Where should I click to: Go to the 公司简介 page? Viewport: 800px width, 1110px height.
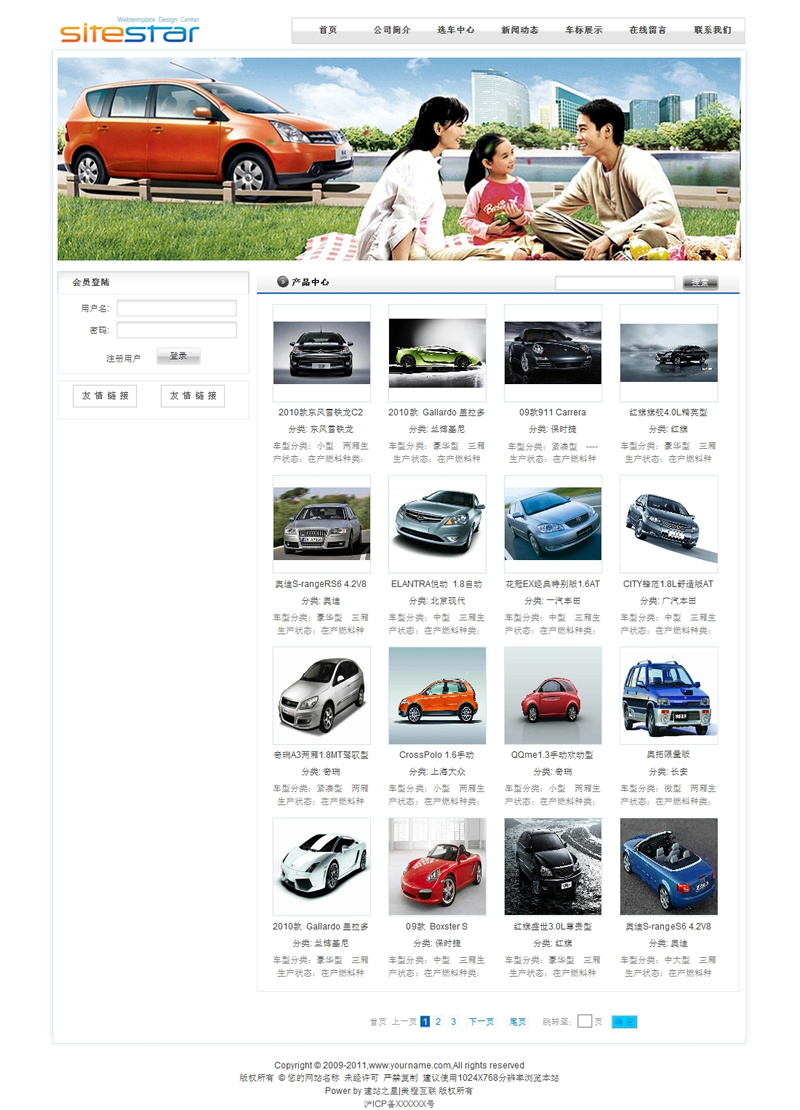392,30
